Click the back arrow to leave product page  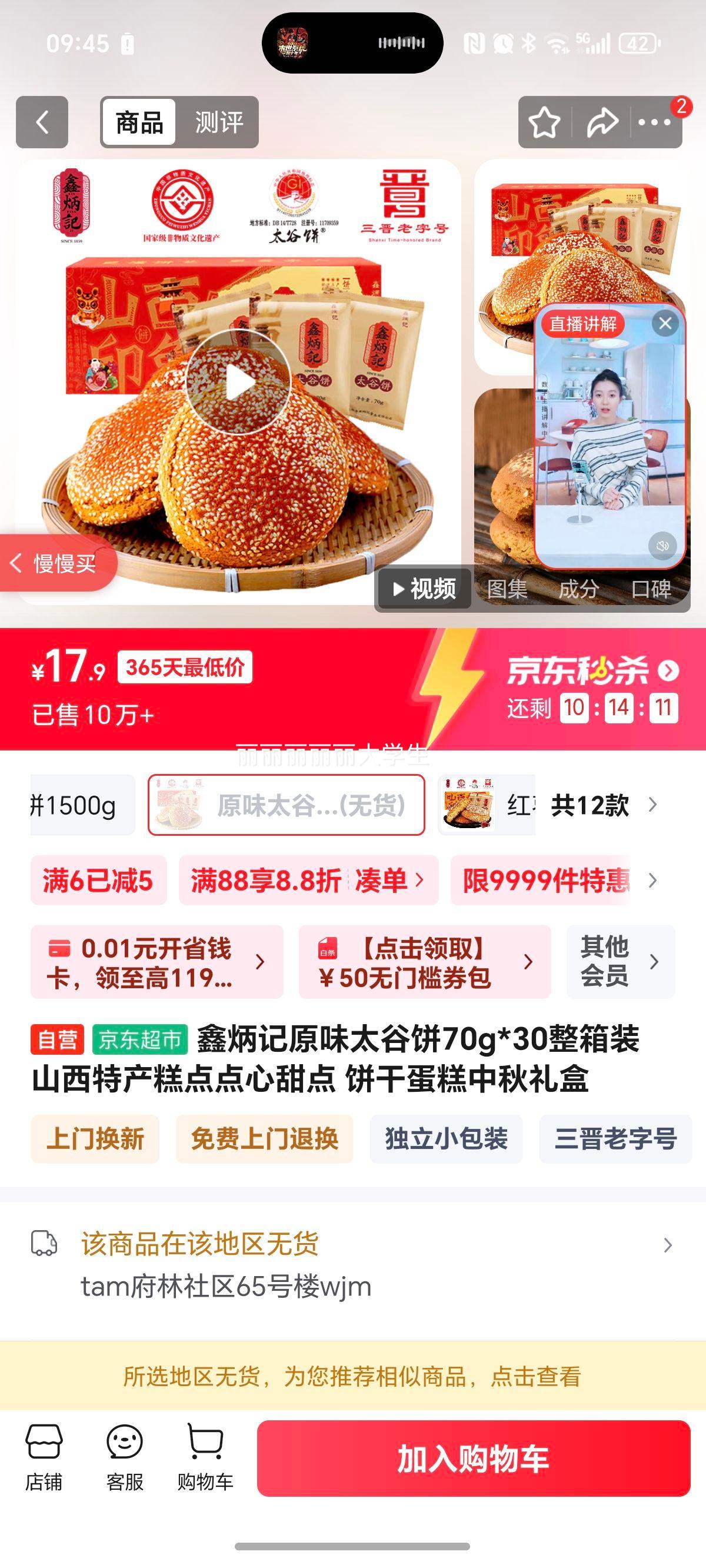coord(41,123)
